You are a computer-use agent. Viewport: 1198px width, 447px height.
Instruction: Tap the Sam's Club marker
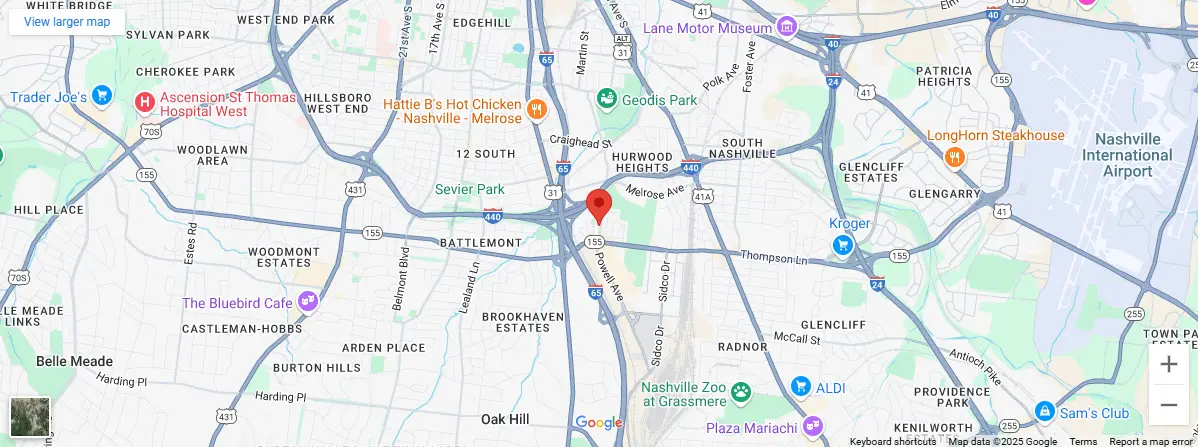pos(1044,411)
